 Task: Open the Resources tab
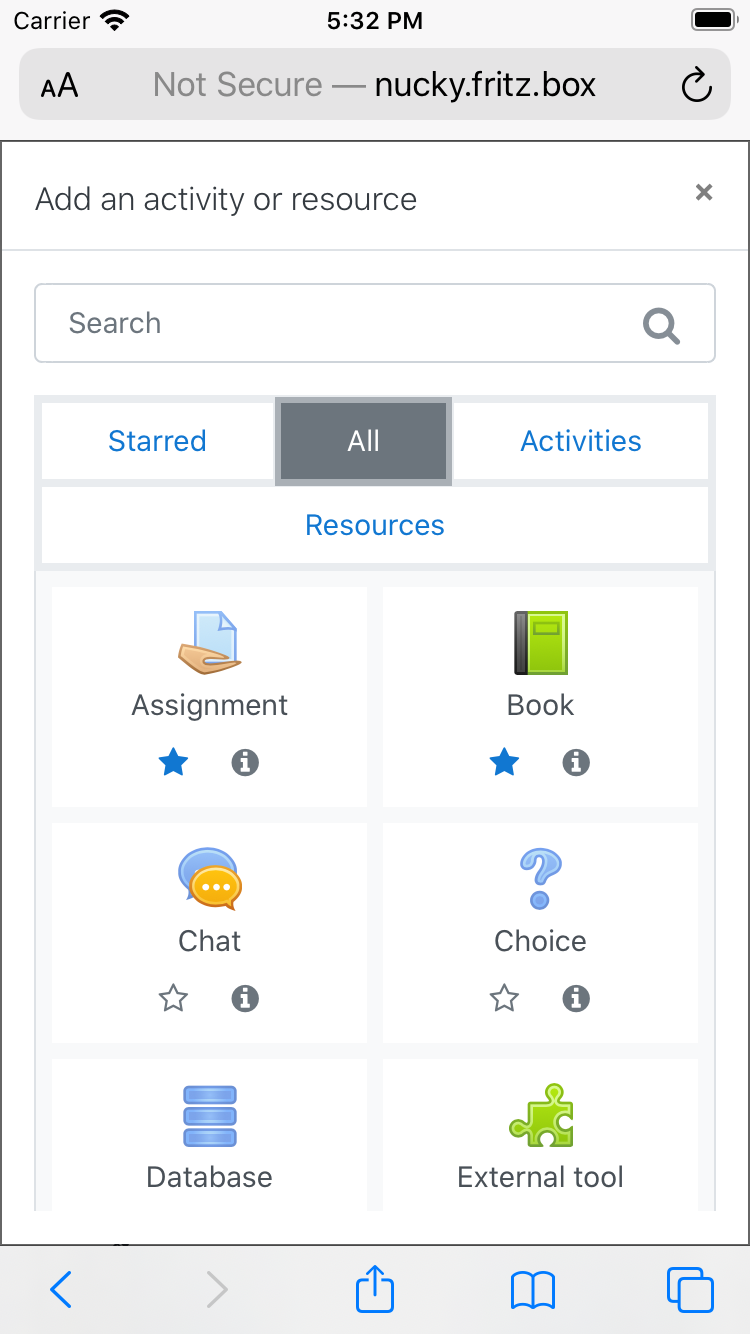(x=375, y=525)
